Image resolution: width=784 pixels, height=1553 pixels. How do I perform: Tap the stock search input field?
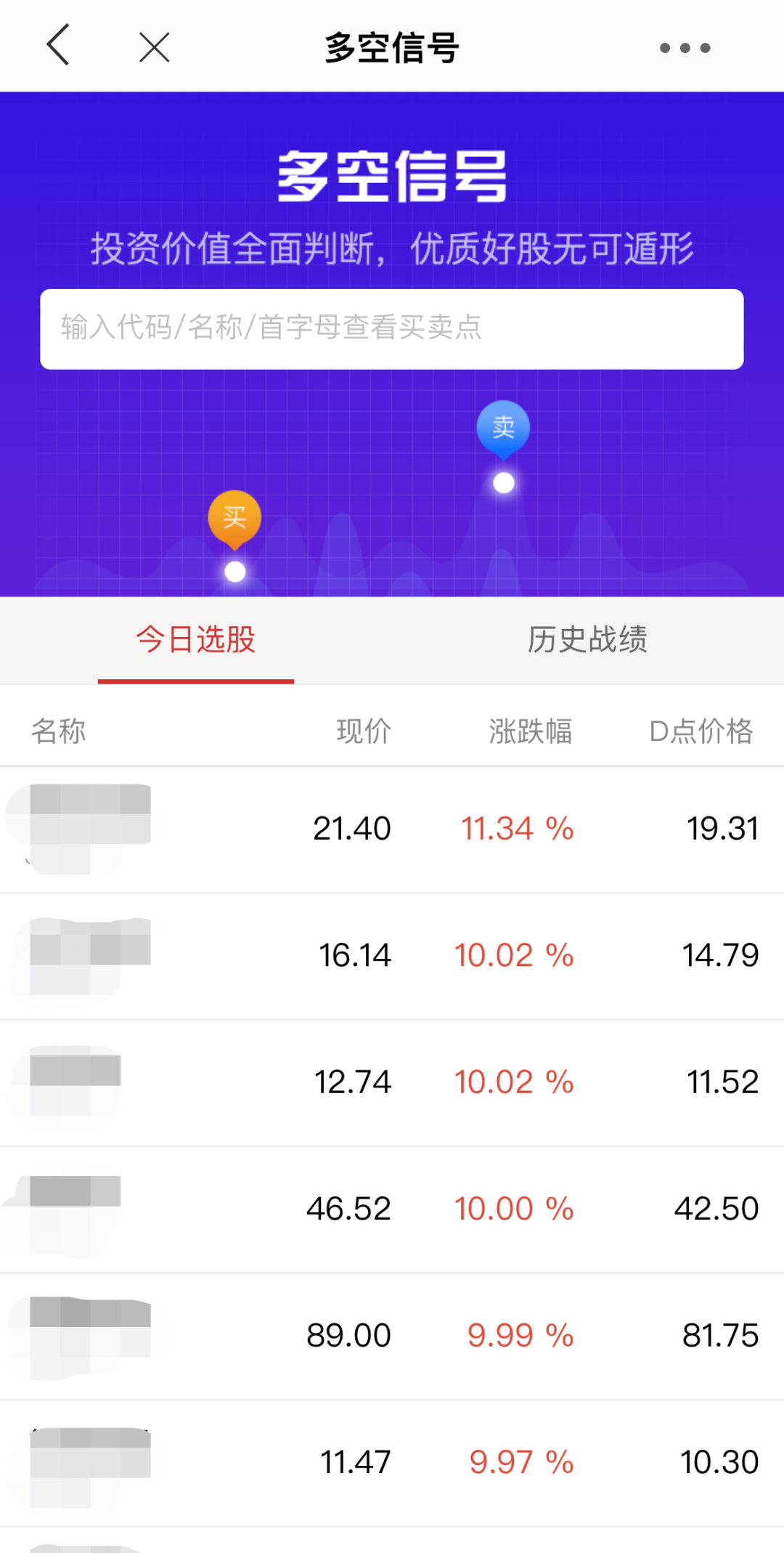(x=392, y=328)
